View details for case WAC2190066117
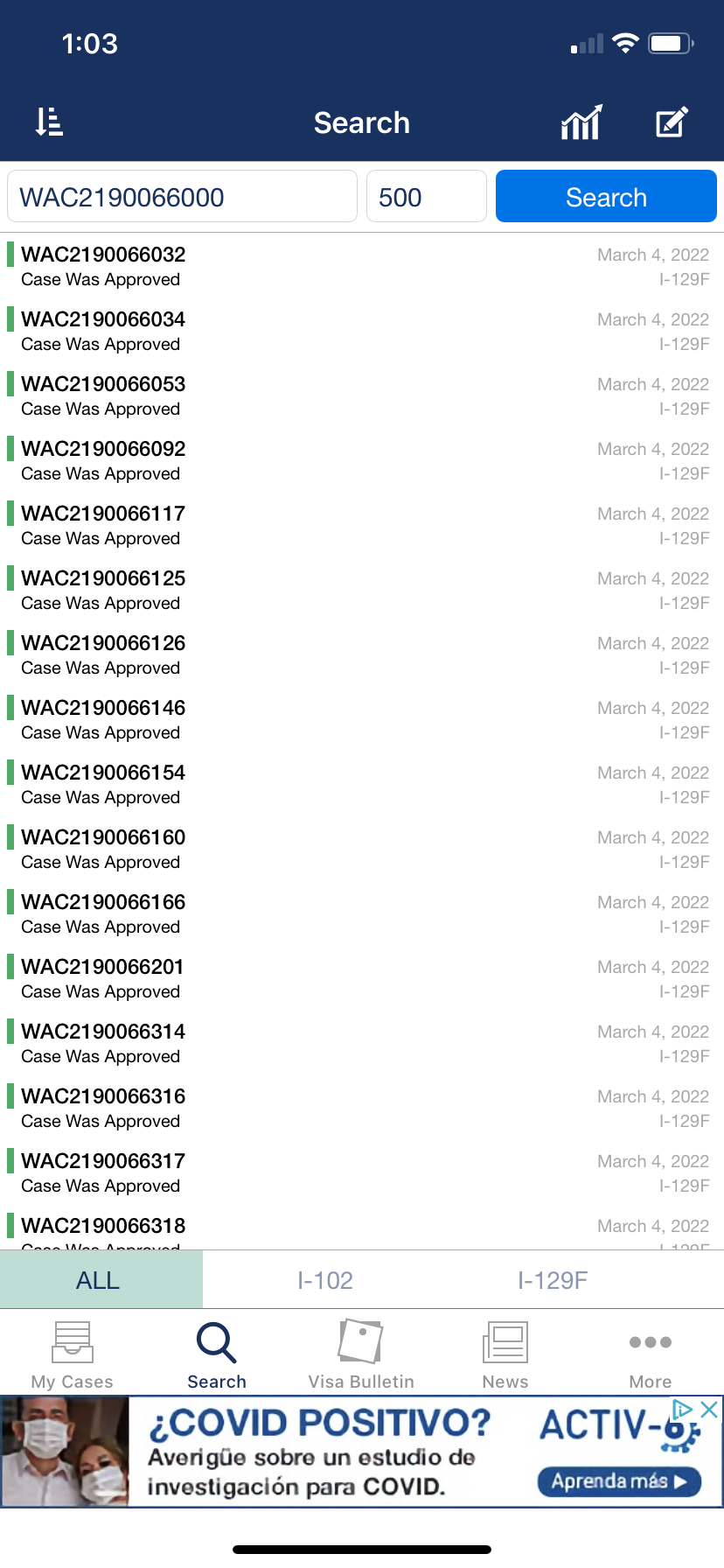Viewport: 724px width, 1568px height. point(362,525)
